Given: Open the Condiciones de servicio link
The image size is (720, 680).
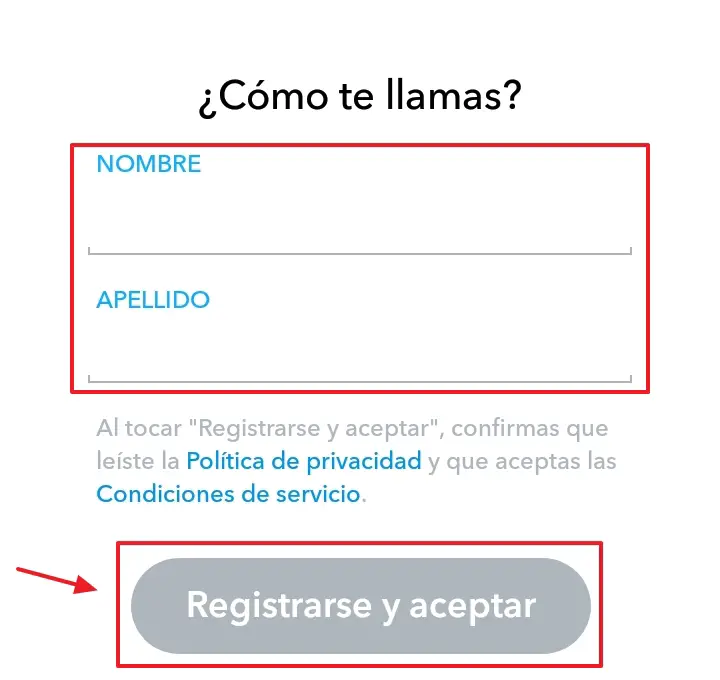Looking at the screenshot, I should coord(228,494).
